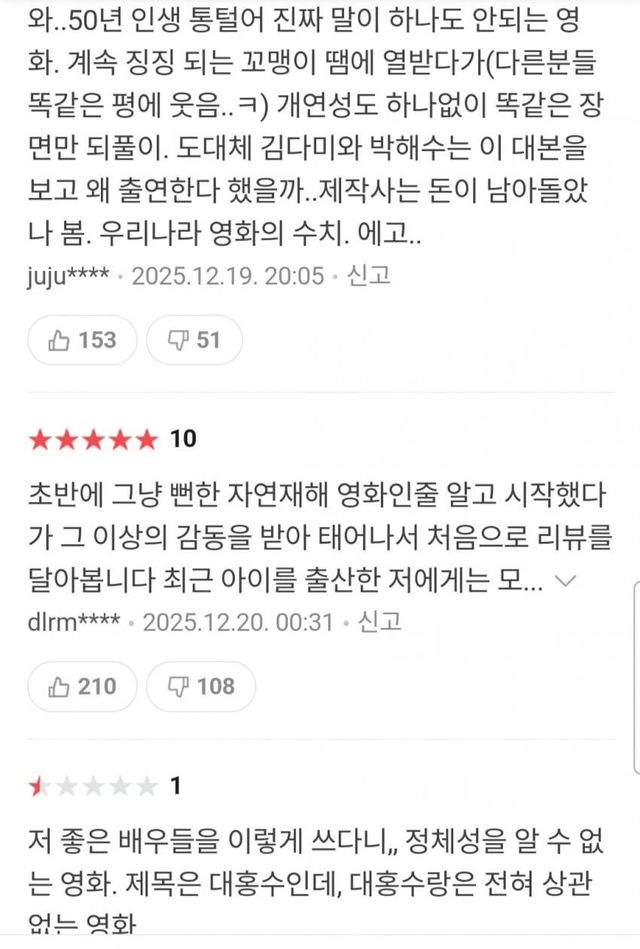640x949 pixels.
Task: Upvote dlrm****'s 10-star review
Action: click(x=83, y=686)
